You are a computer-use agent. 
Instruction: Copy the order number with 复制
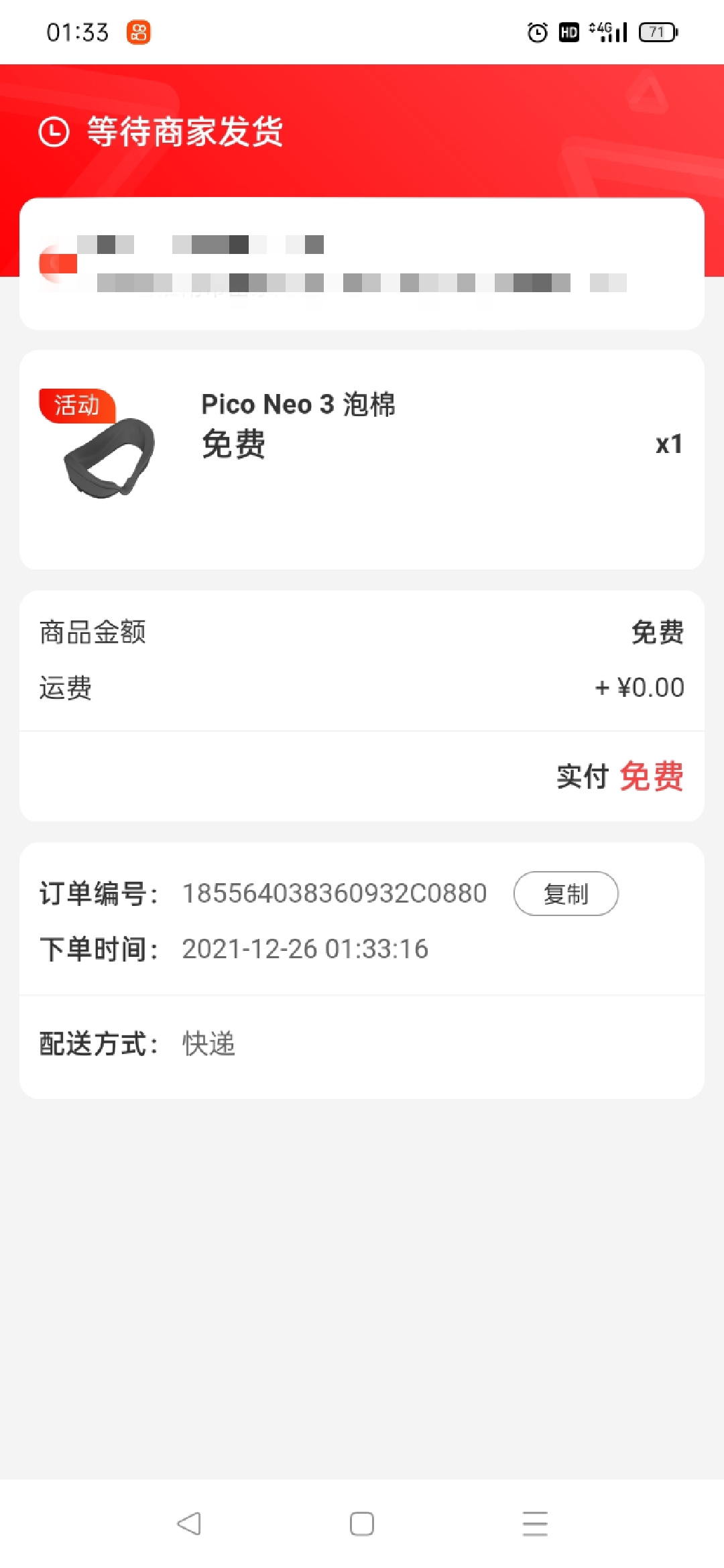point(566,893)
